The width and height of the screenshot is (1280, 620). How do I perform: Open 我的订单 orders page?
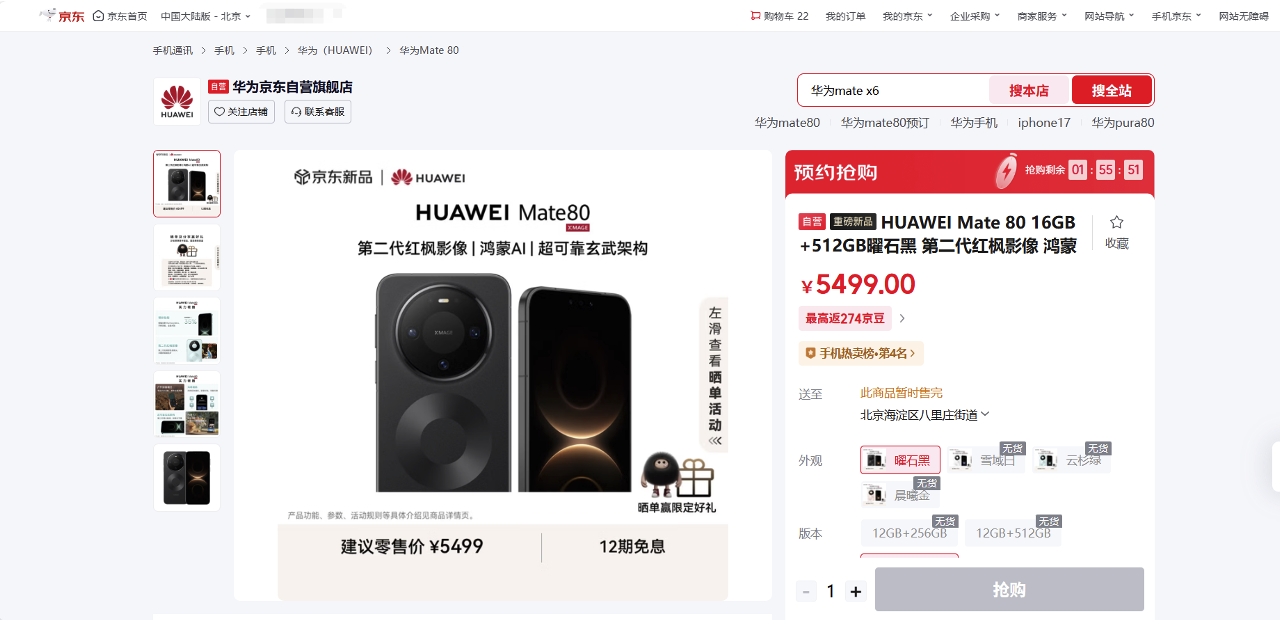tap(845, 16)
